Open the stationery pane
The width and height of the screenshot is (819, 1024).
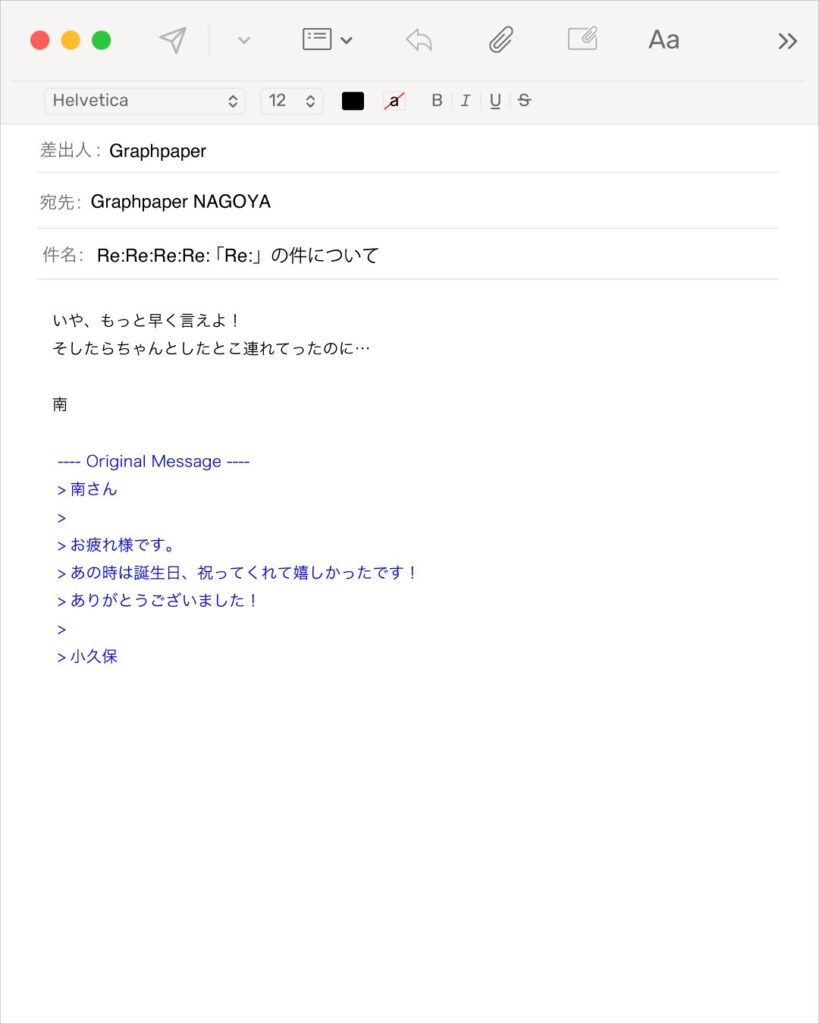point(582,39)
